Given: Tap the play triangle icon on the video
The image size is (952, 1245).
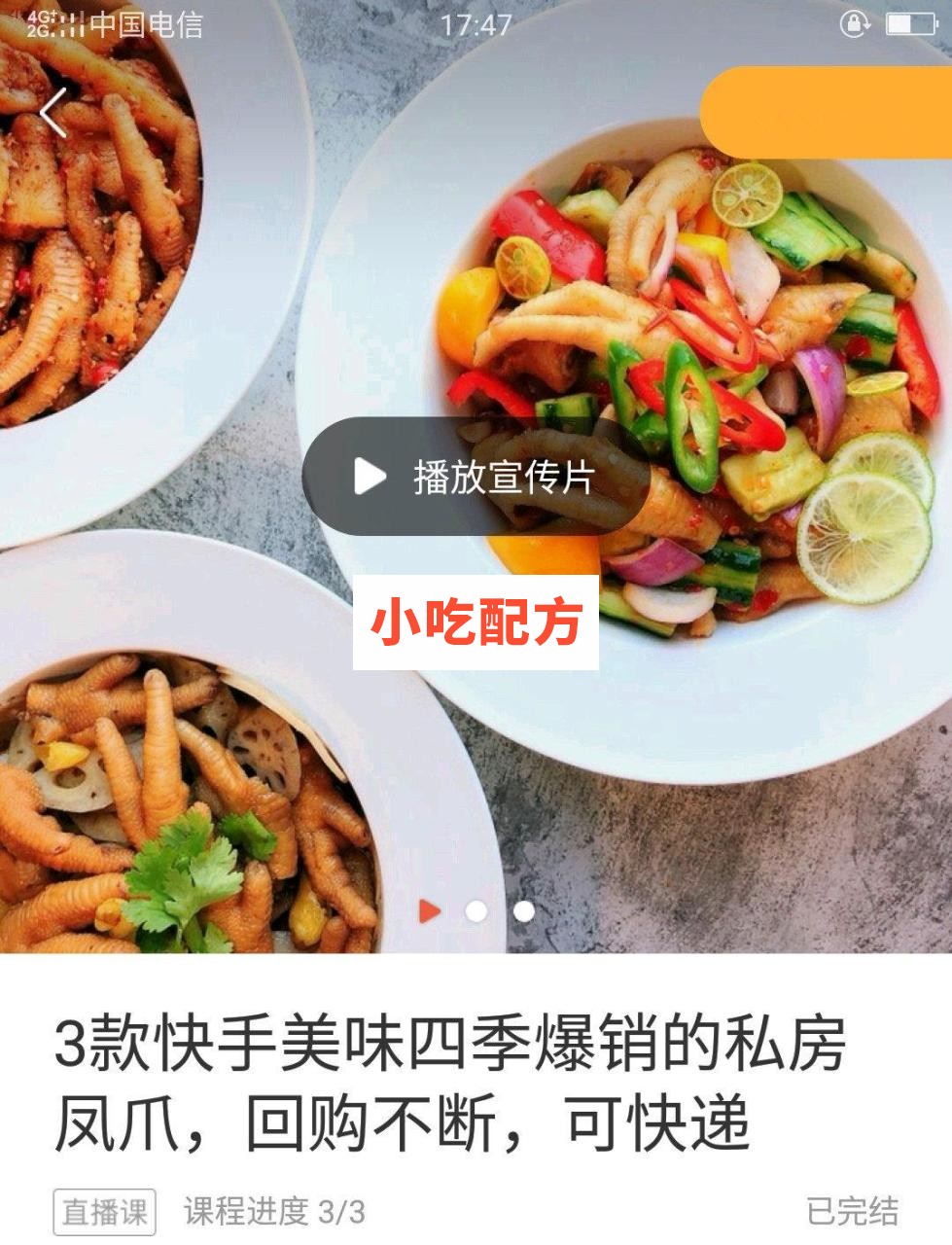Looking at the screenshot, I should click(368, 477).
